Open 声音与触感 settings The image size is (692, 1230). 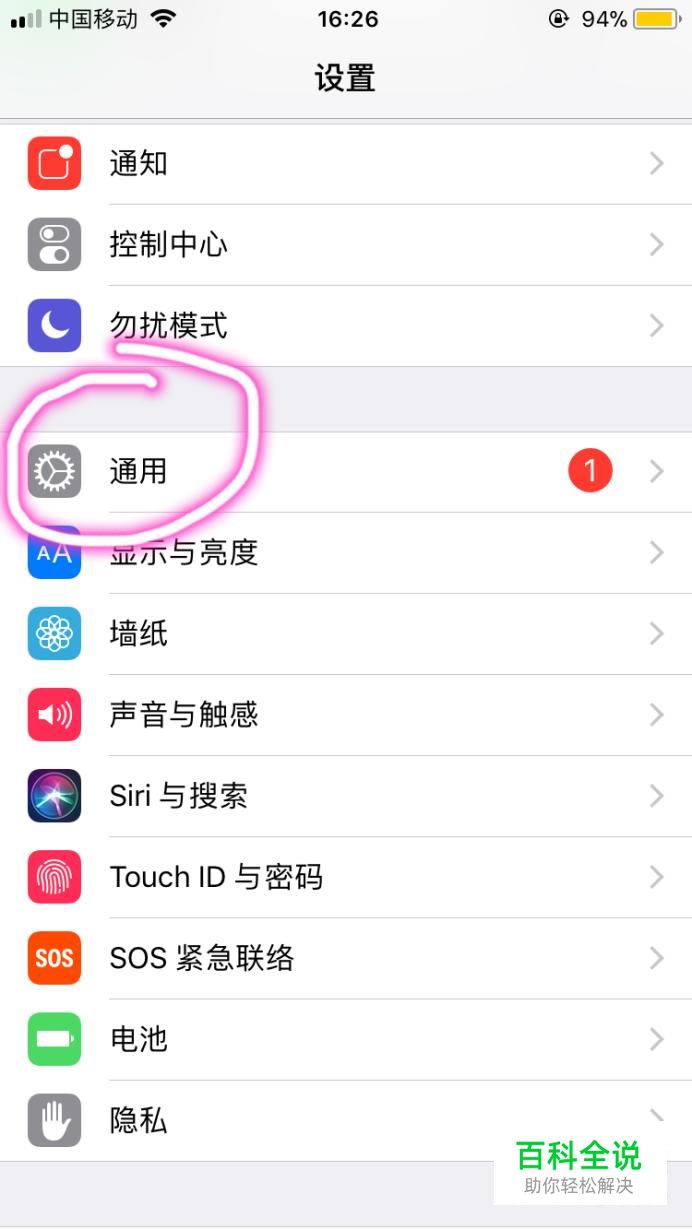tap(345, 715)
